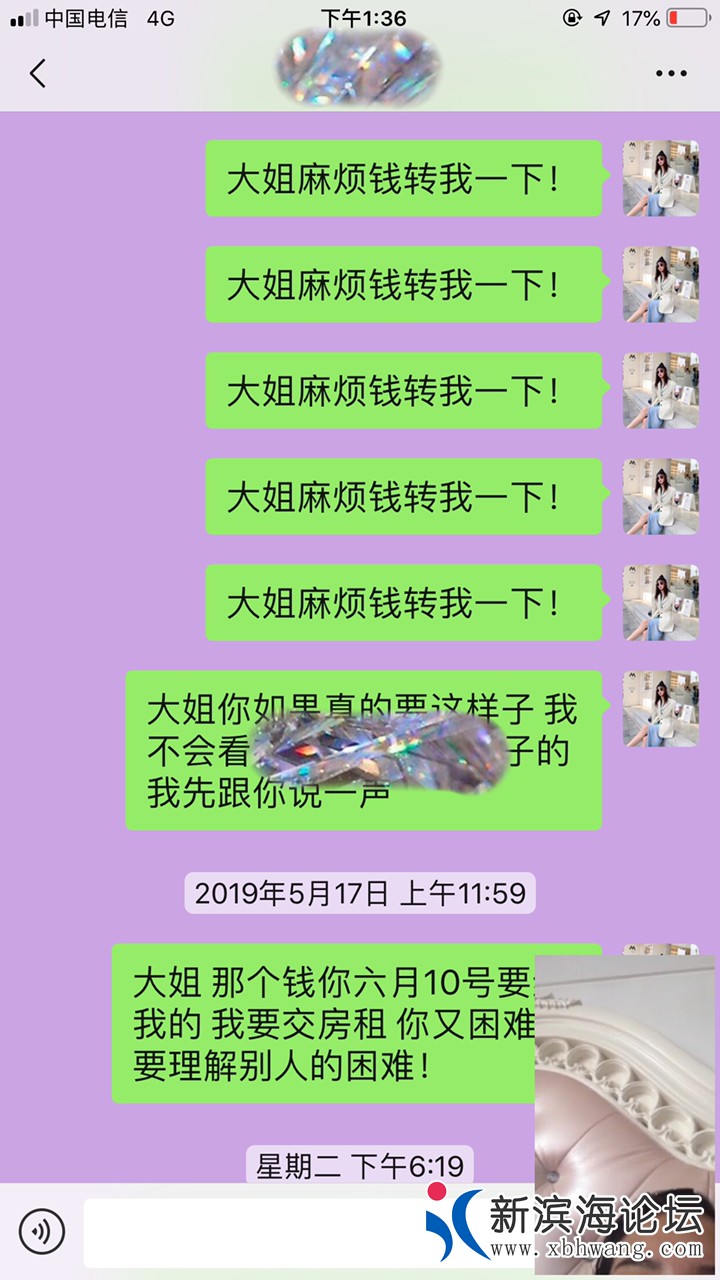
Task: Switch to voice message input
Action: (x=42, y=1231)
